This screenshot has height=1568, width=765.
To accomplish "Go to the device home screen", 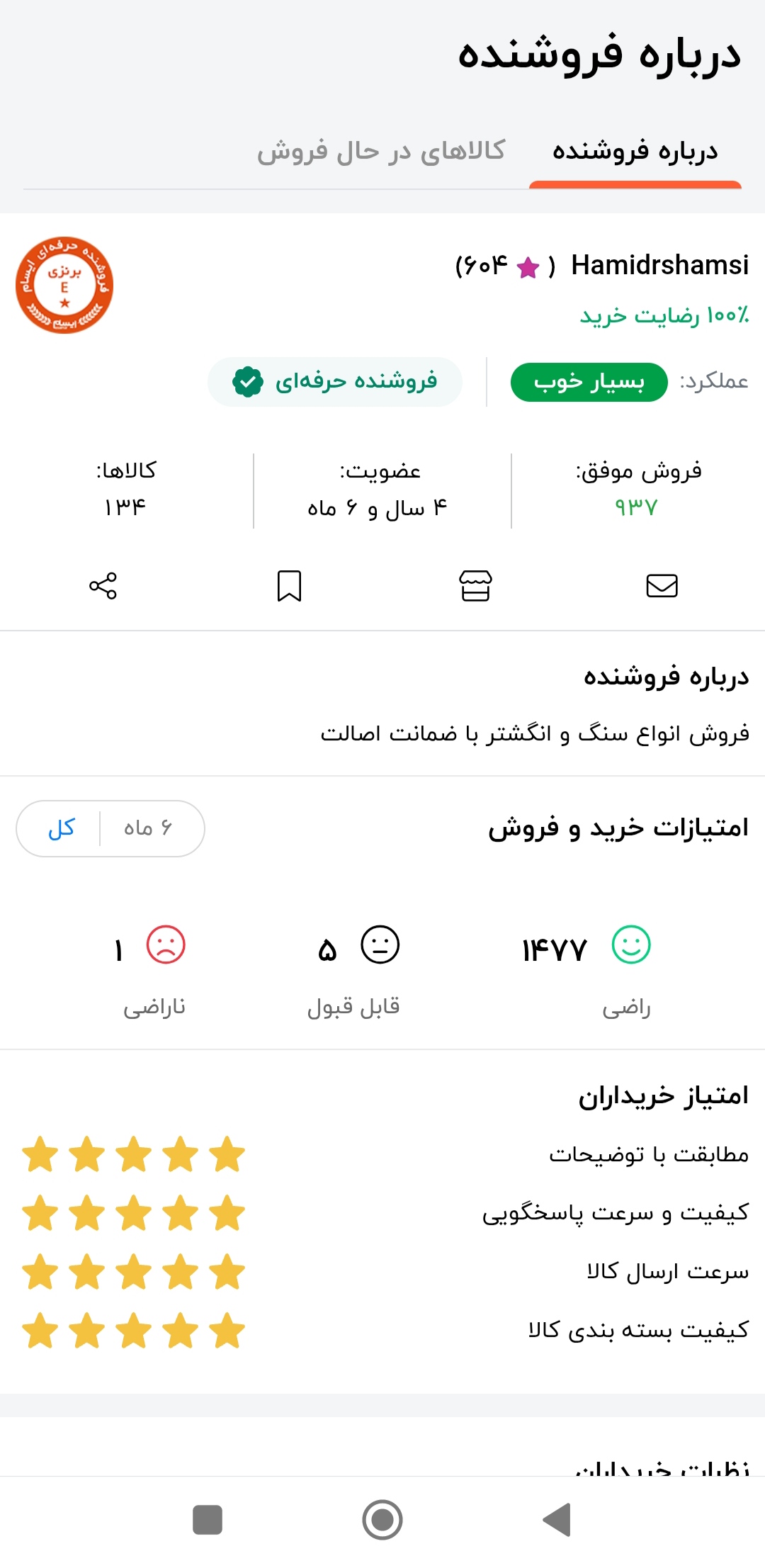I will pyautogui.click(x=382, y=1520).
